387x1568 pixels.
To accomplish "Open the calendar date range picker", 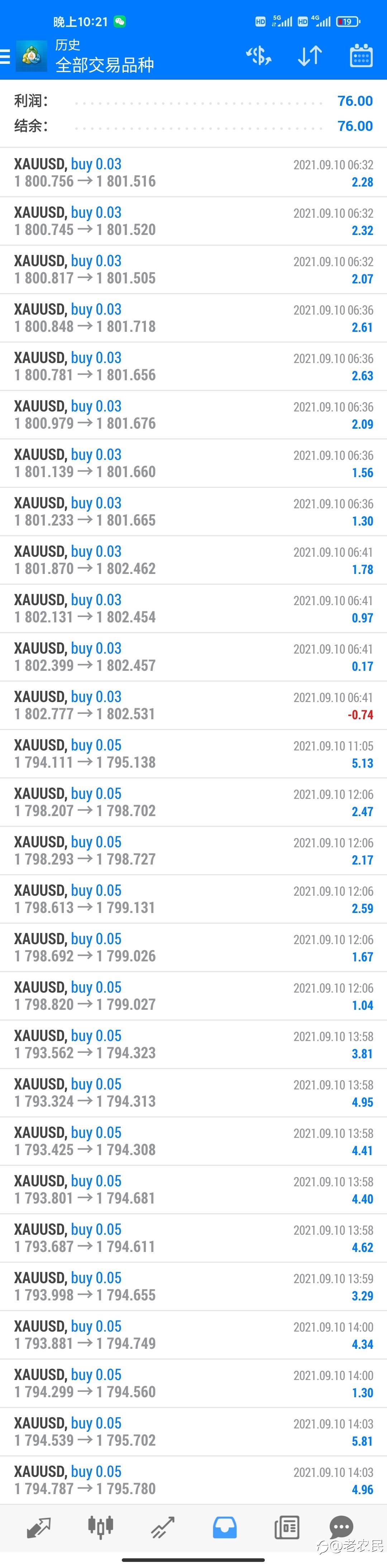I will click(x=361, y=56).
